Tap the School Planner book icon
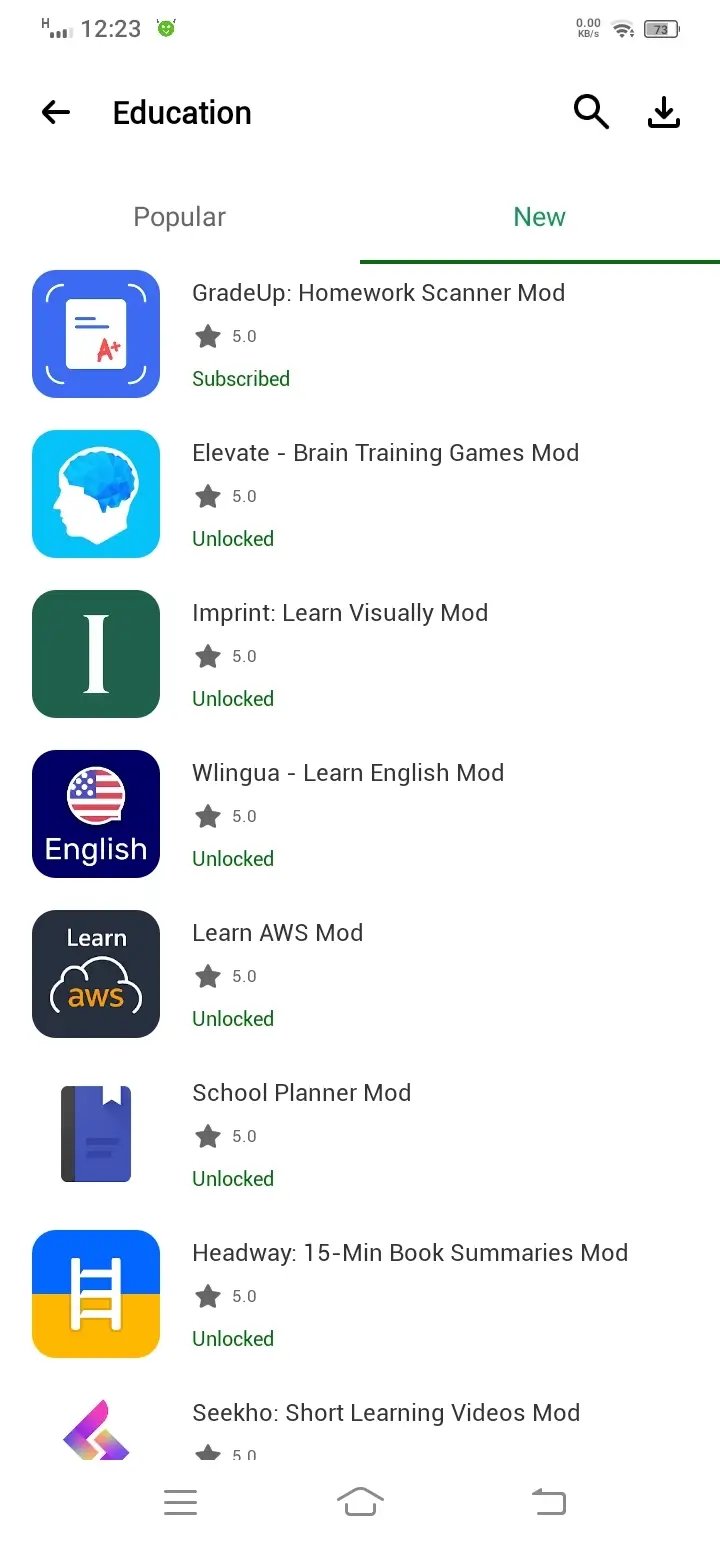Image resolution: width=720 pixels, height=1544 pixels. pos(96,1133)
